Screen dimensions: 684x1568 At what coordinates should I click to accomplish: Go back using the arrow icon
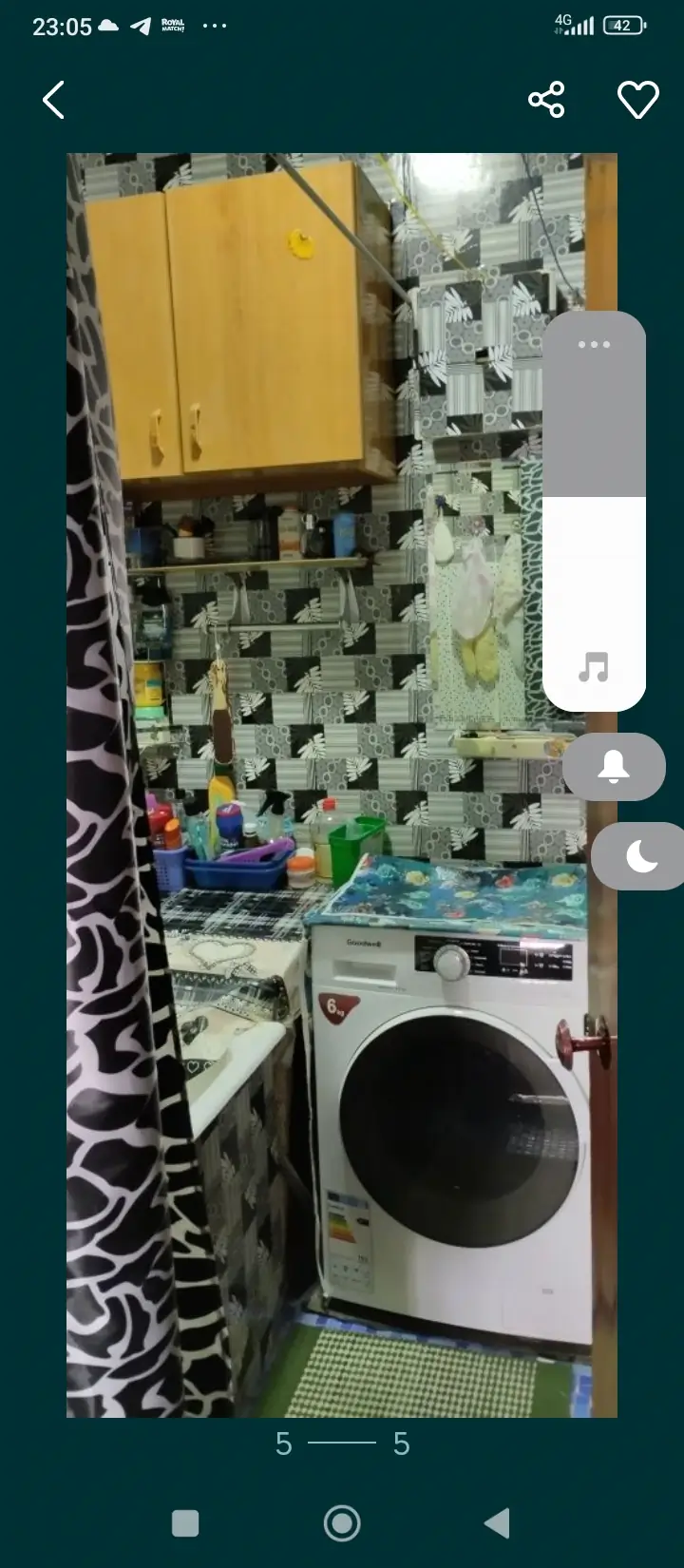click(x=54, y=100)
